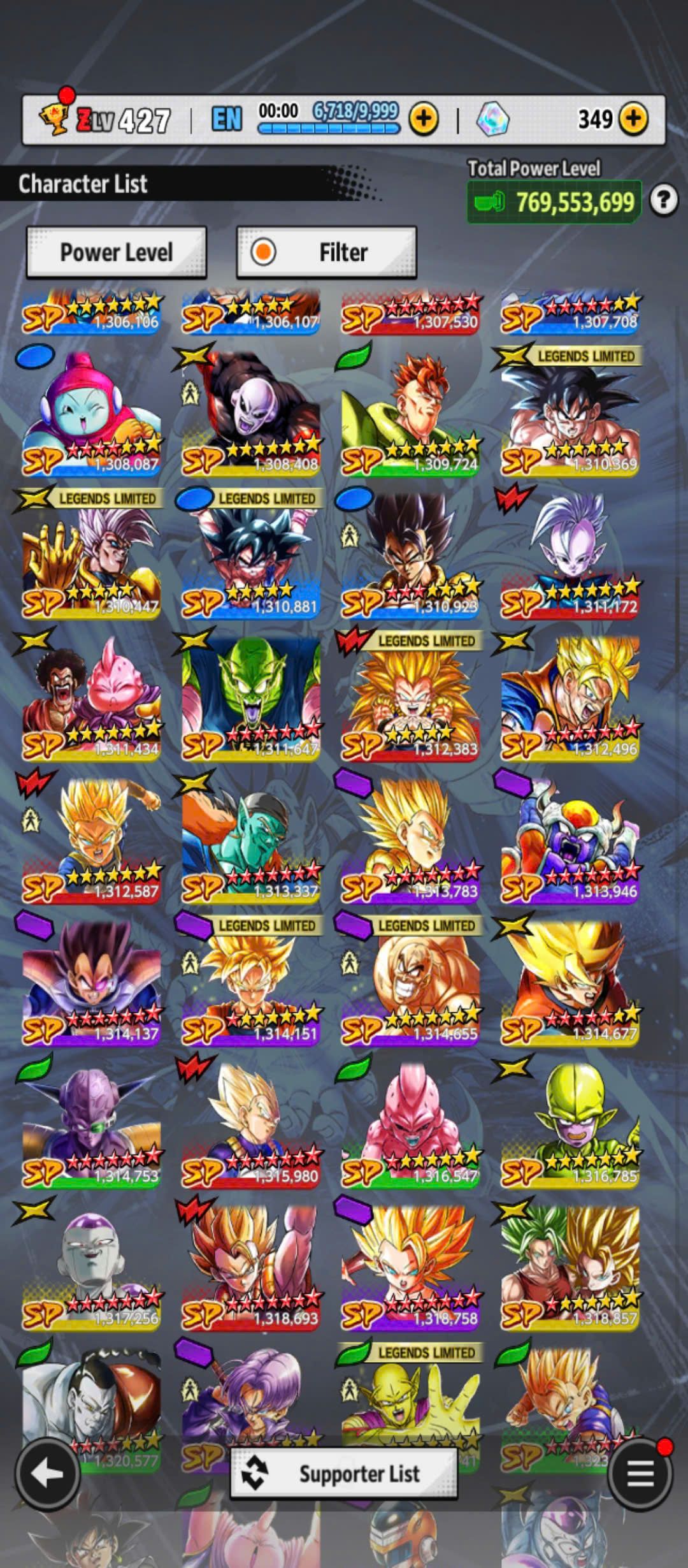
Task: Open the character with power 1,318,857
Action: (570, 1267)
